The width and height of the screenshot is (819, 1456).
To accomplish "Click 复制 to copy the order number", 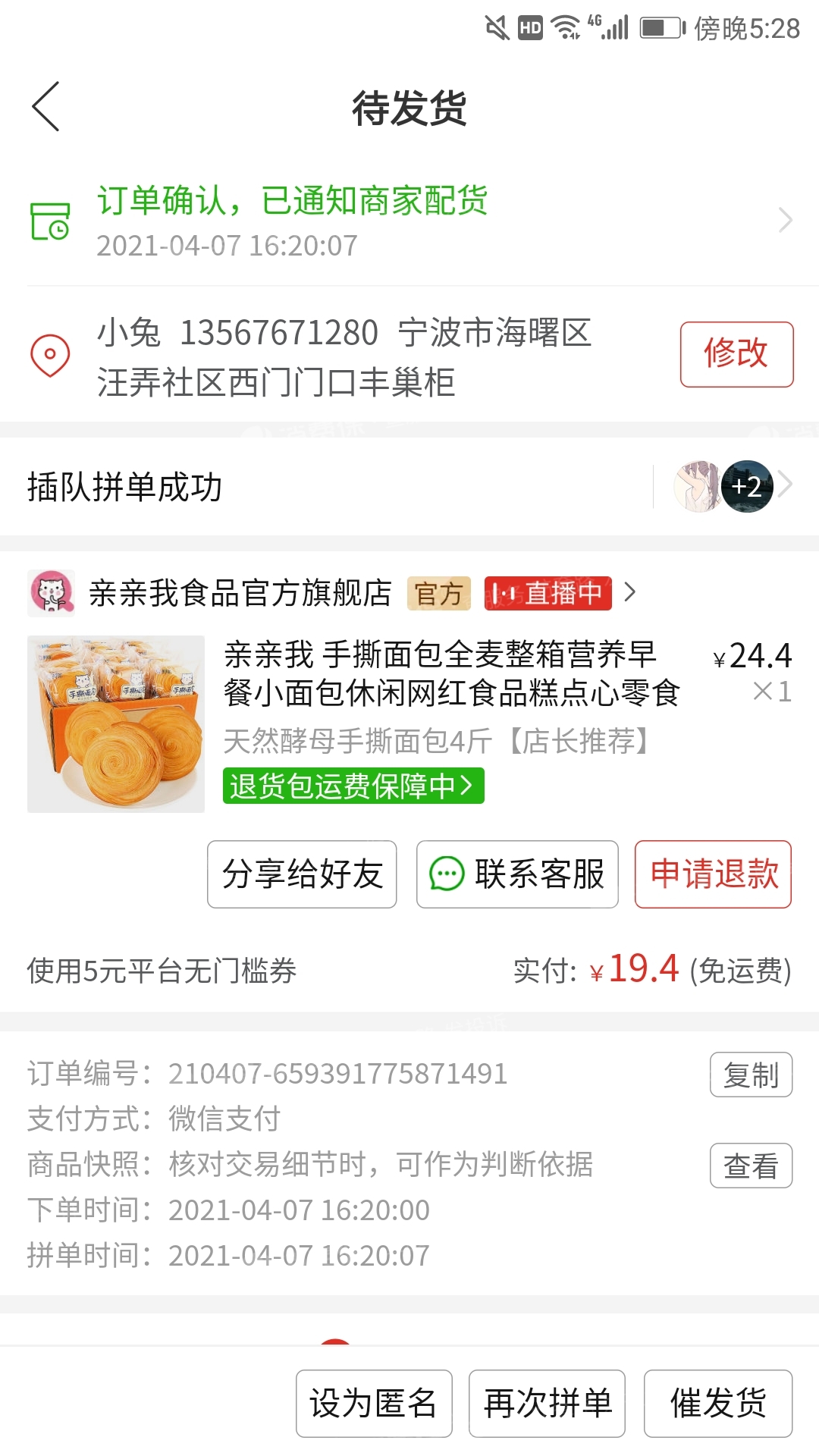I will pyautogui.click(x=750, y=1075).
